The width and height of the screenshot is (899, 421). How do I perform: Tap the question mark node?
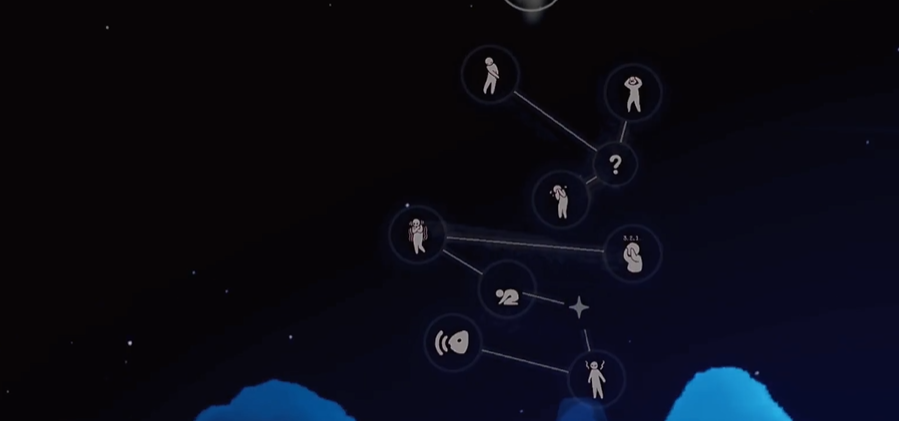[x=615, y=165]
